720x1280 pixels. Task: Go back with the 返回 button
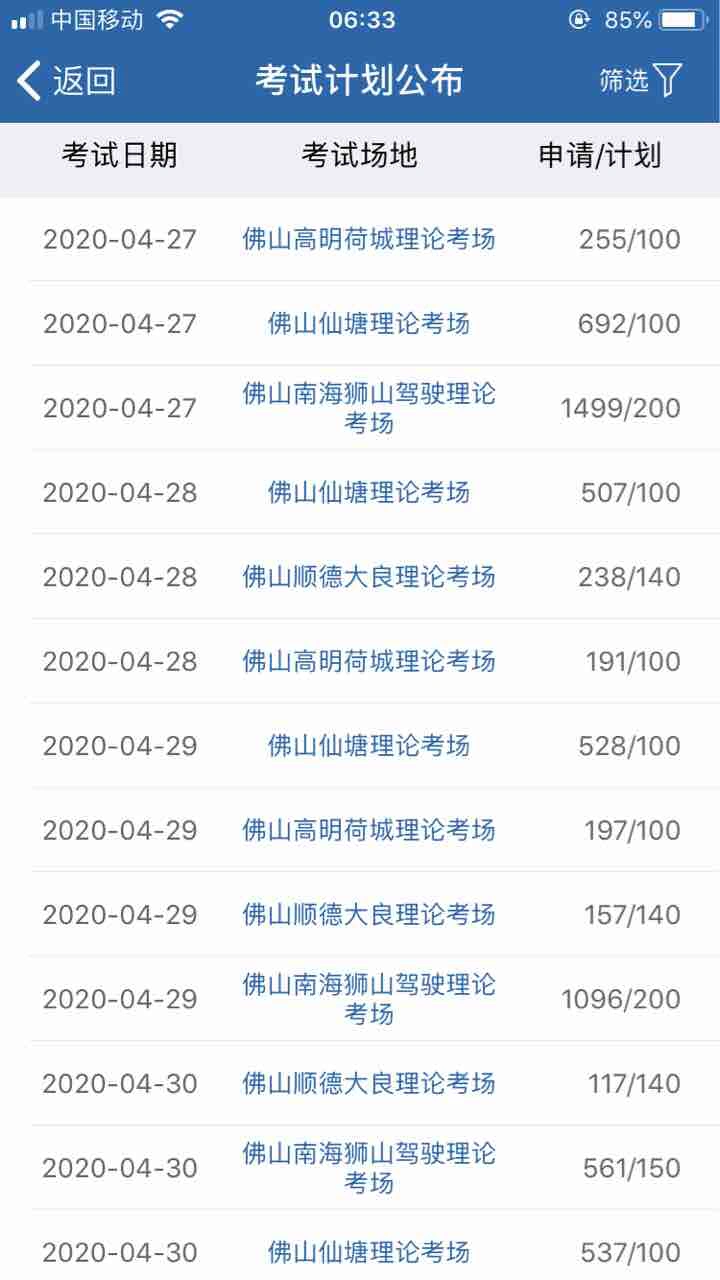click(x=68, y=81)
